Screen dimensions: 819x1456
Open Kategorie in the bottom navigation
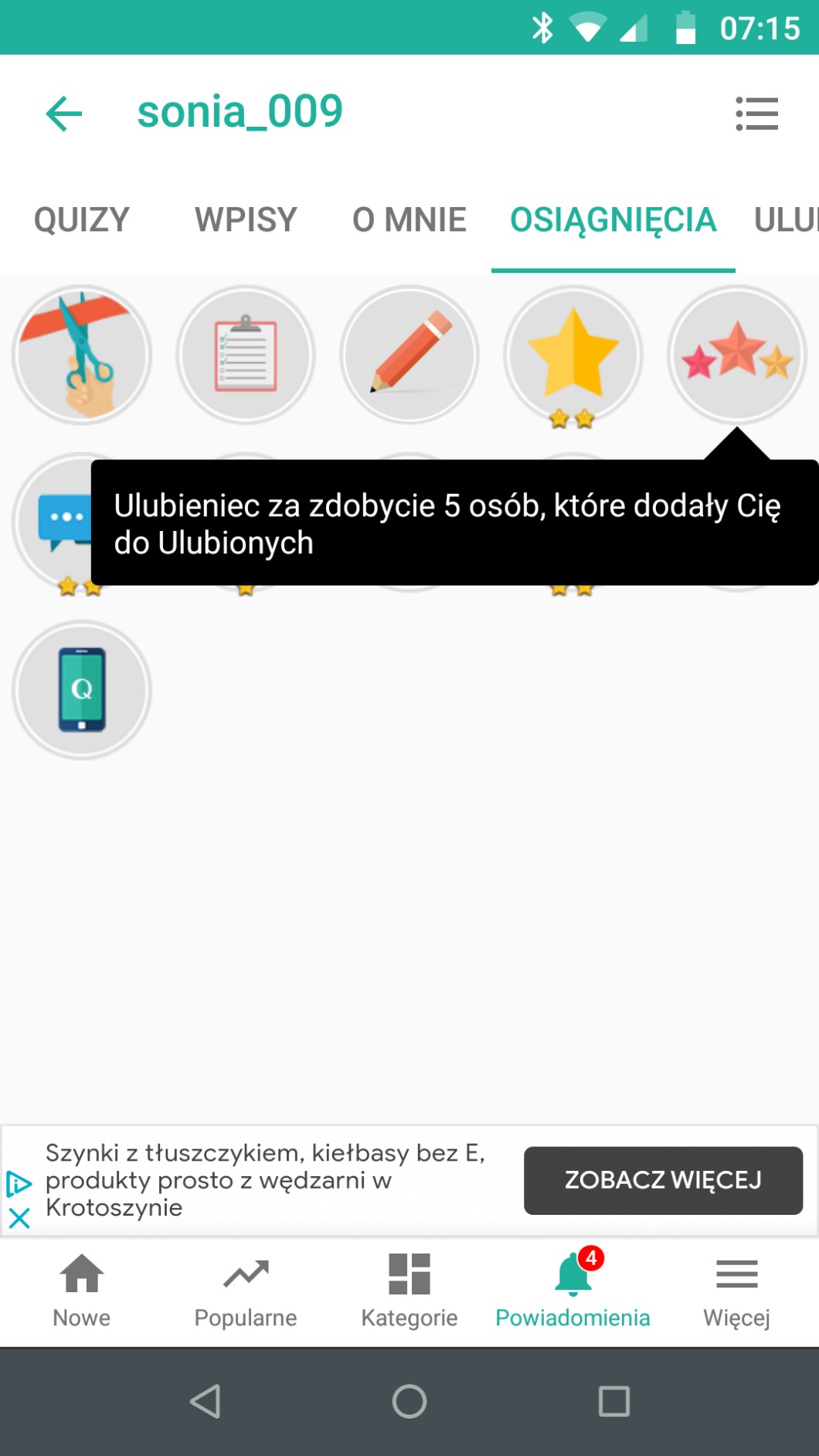pyautogui.click(x=409, y=1290)
